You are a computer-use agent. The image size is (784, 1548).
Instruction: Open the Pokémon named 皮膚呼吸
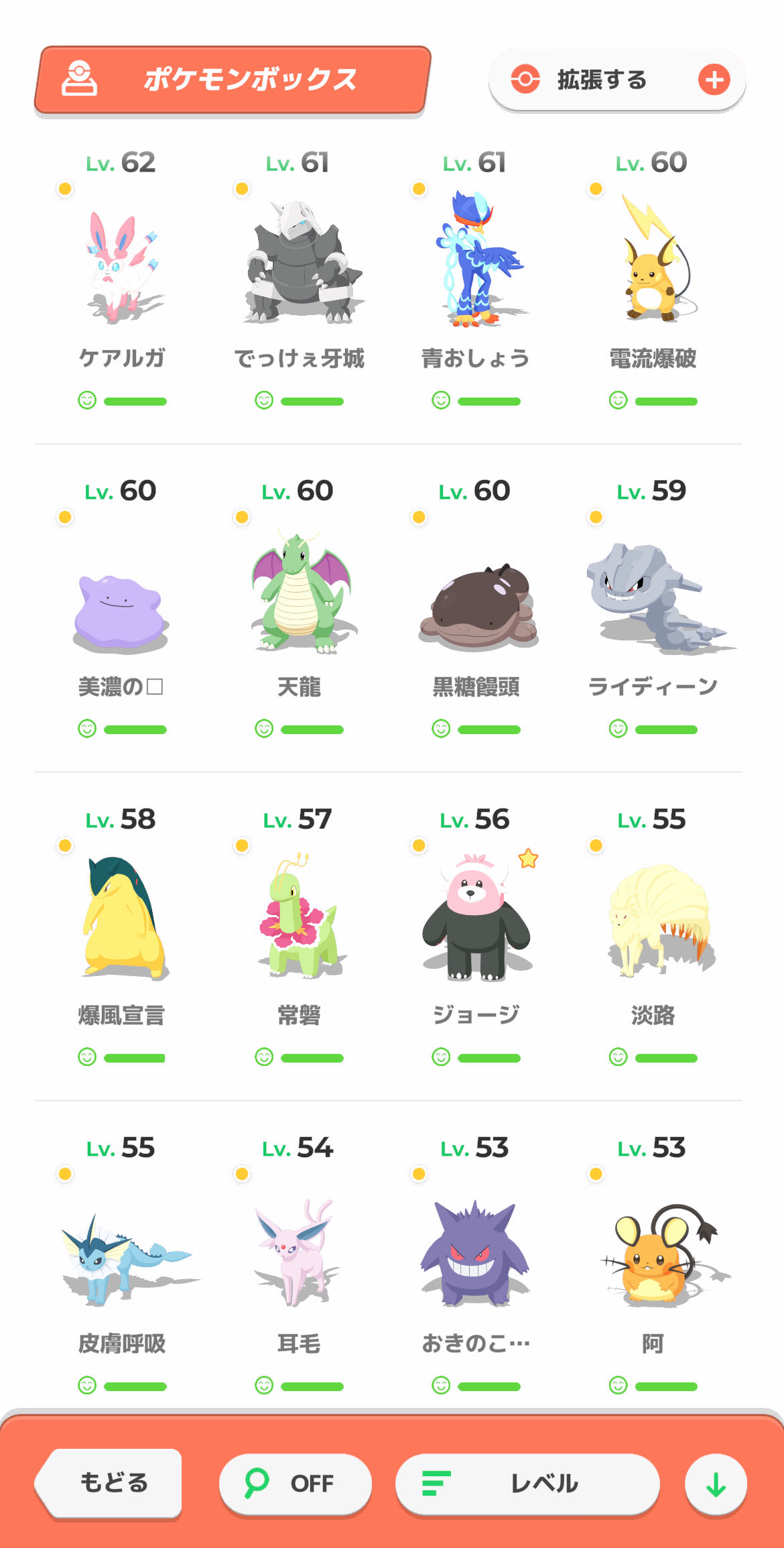[x=122, y=1255]
